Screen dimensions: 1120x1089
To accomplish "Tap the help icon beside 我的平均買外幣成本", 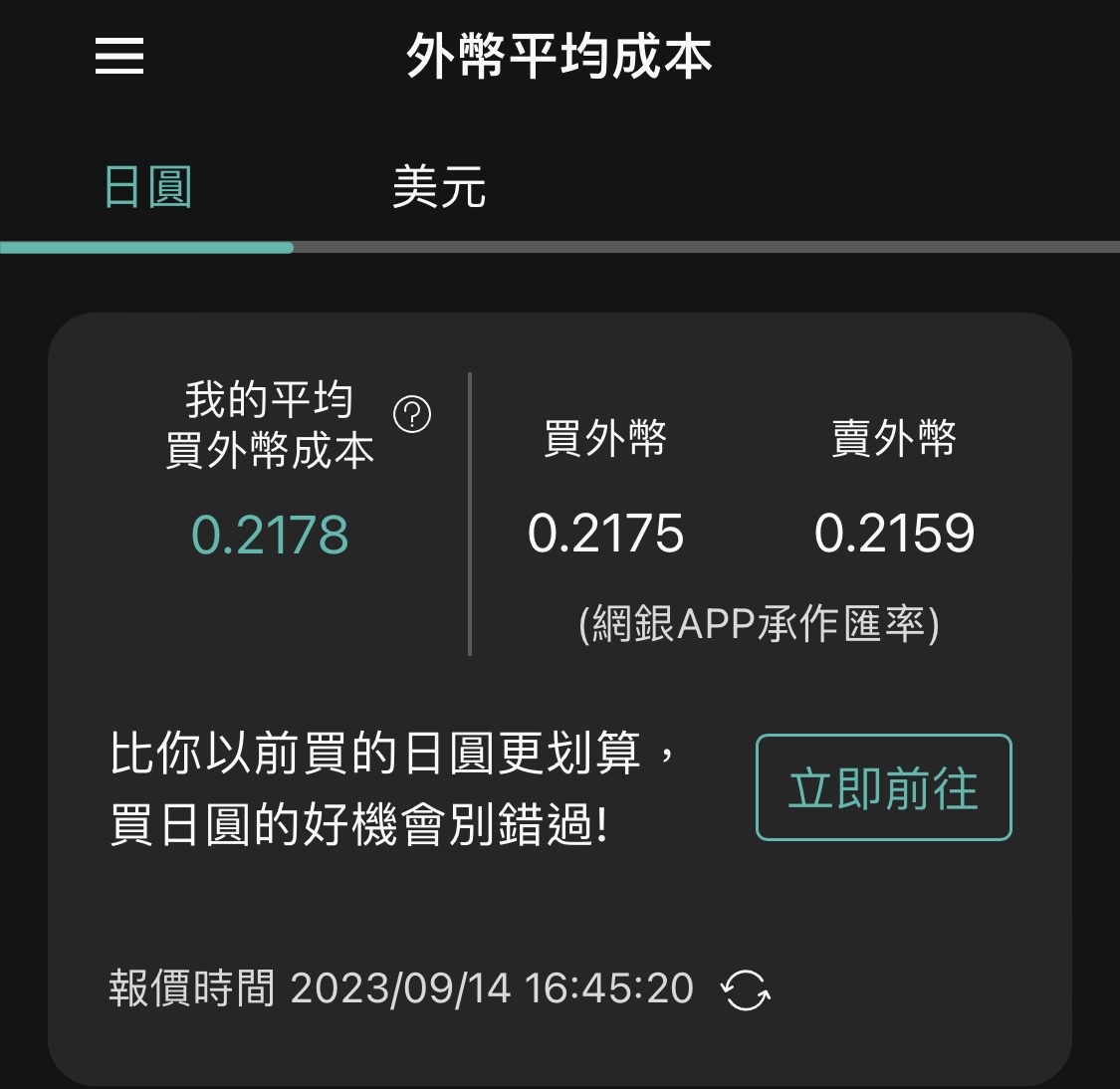I will point(412,414).
